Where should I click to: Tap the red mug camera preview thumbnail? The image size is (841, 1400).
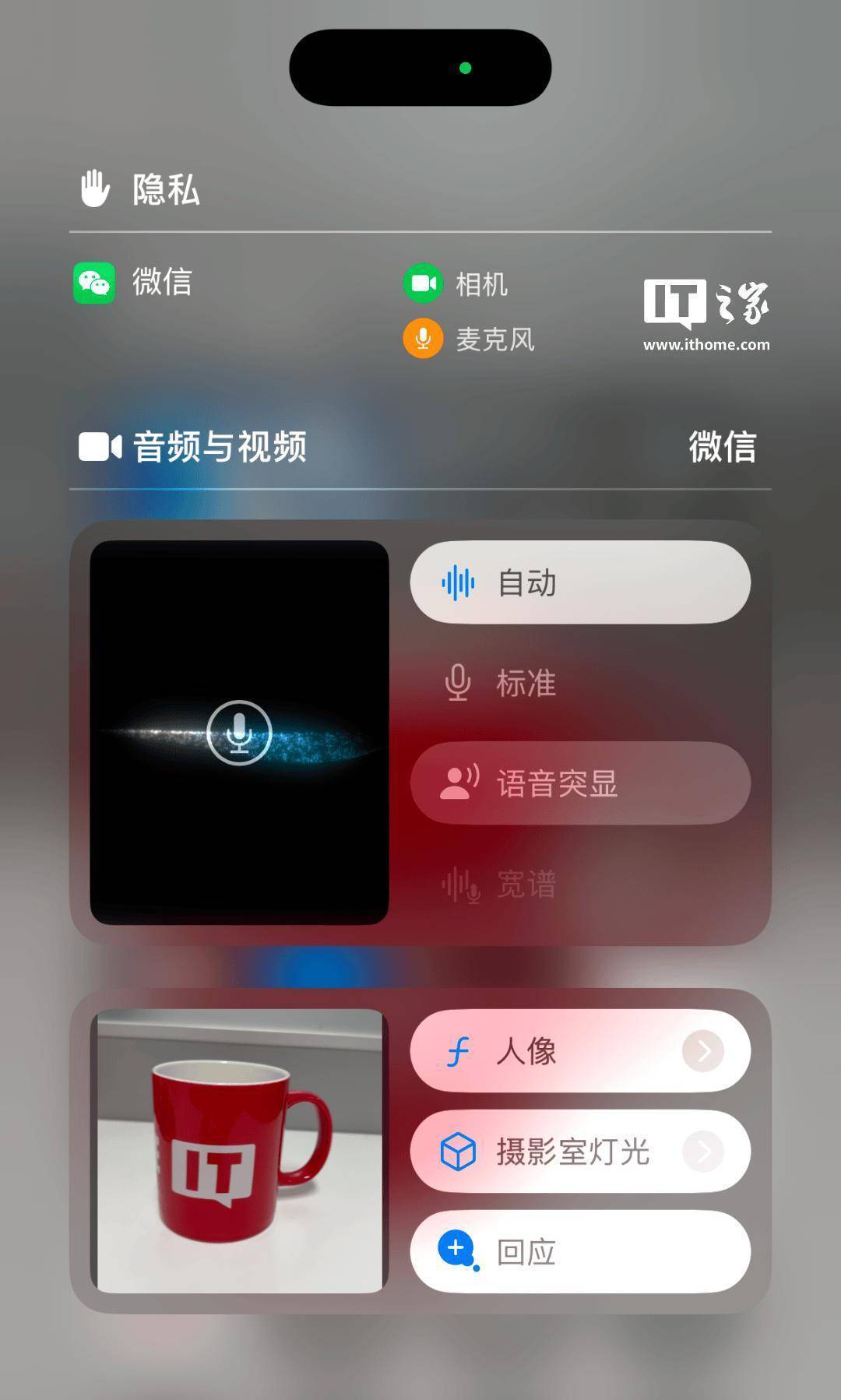pyautogui.click(x=238, y=1150)
